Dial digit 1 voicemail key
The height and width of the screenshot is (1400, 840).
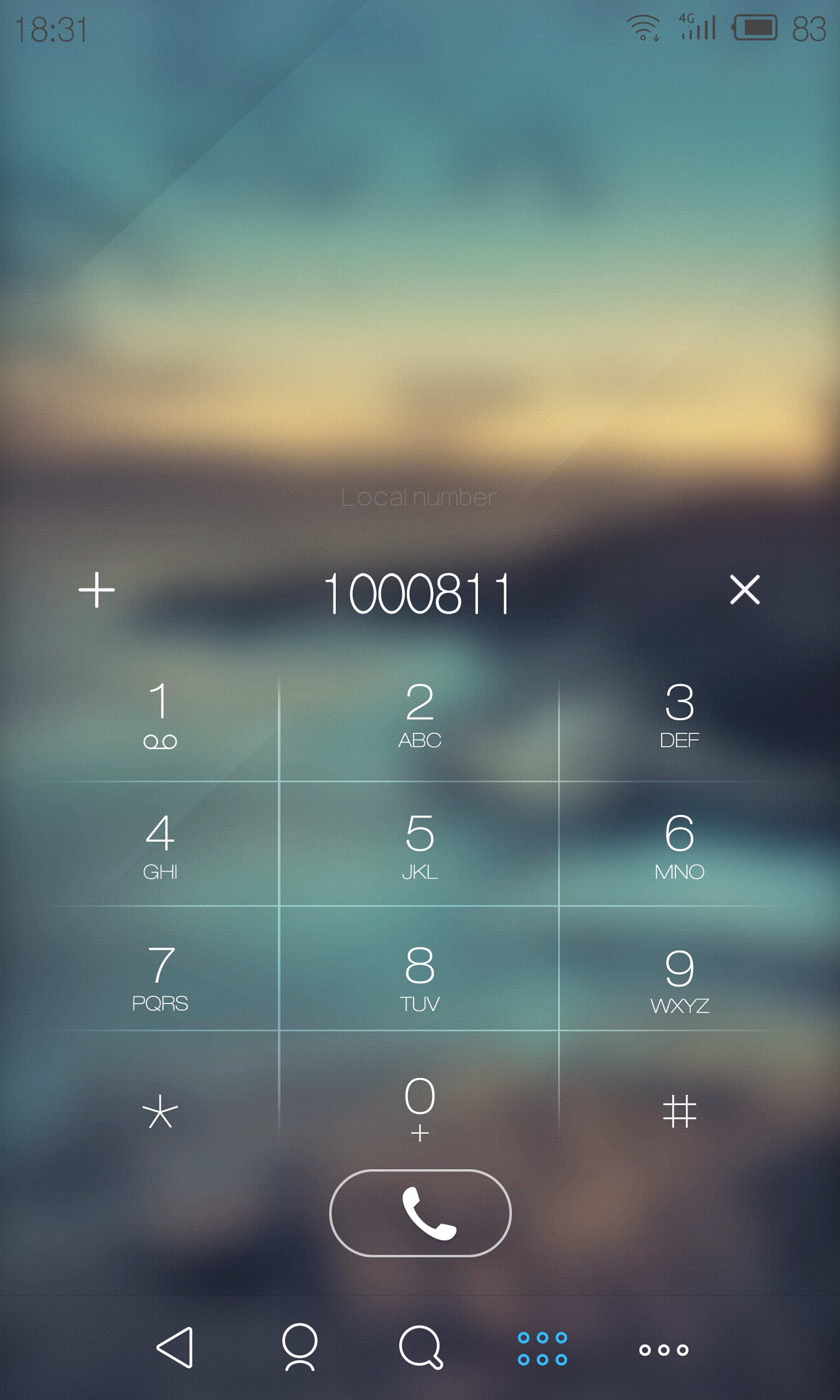[x=160, y=715]
